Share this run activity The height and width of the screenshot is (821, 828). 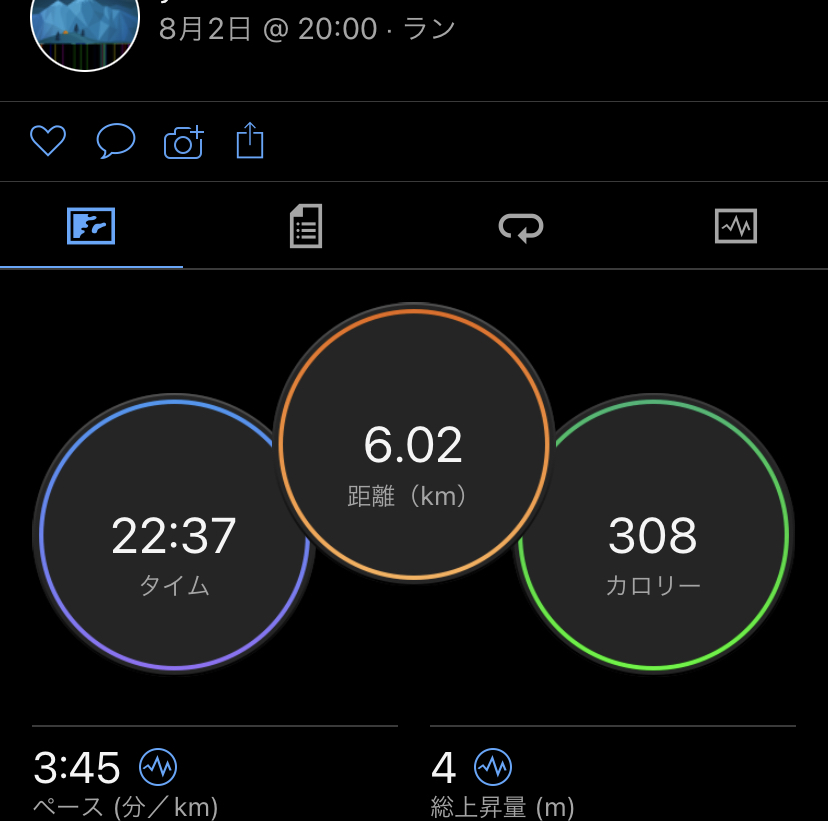pos(250,141)
